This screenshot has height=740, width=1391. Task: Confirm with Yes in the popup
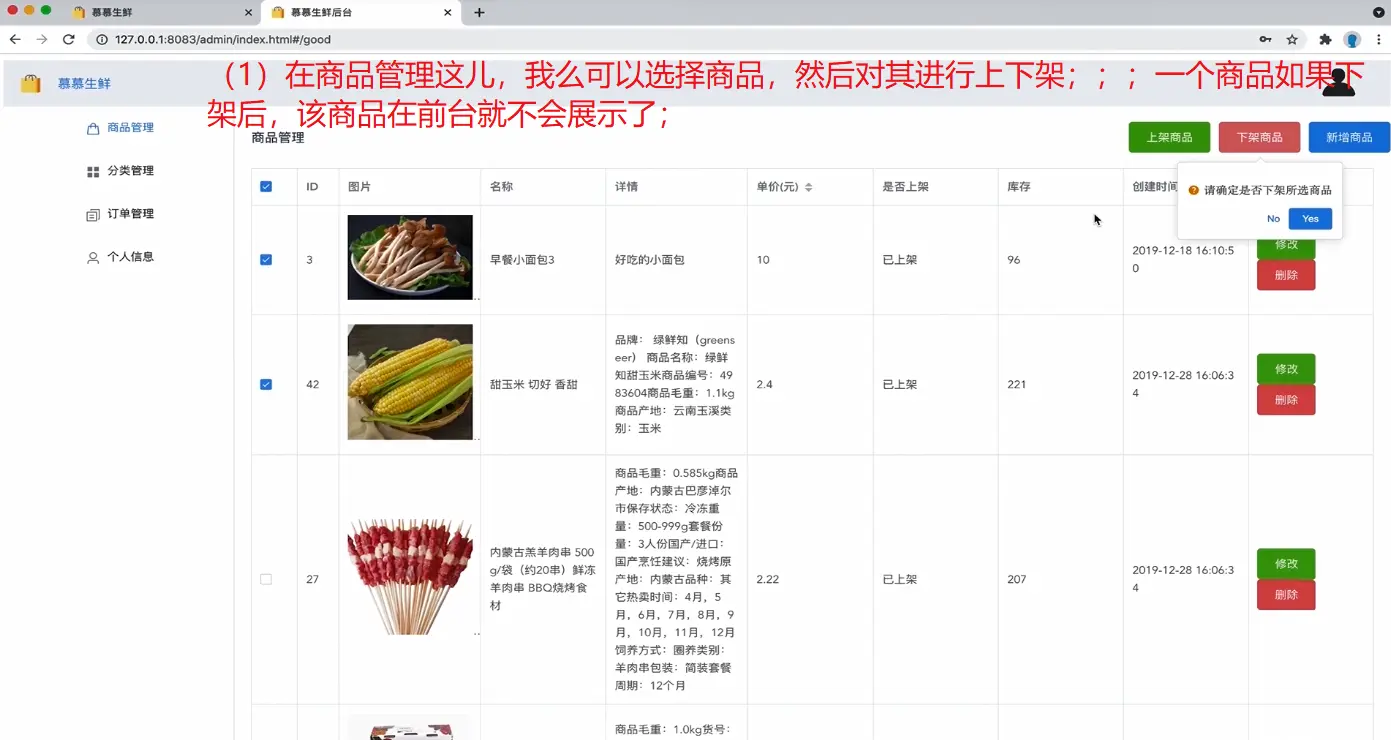pyautogui.click(x=1310, y=219)
